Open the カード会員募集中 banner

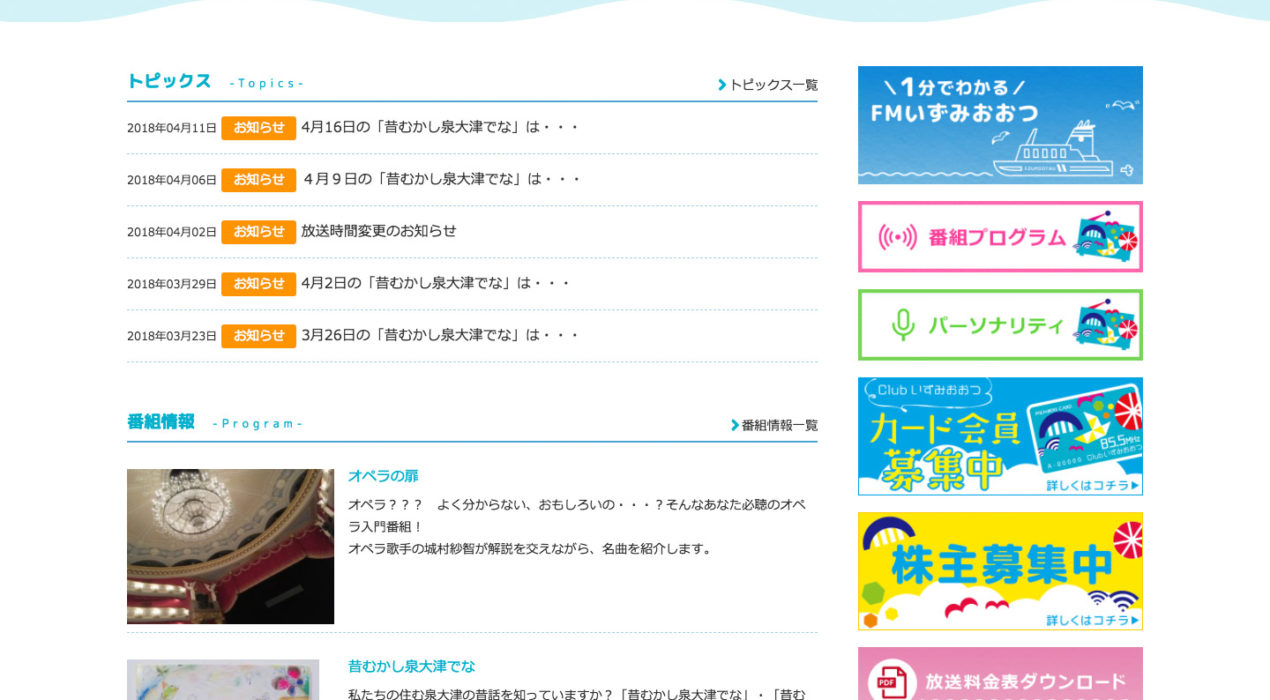(x=1000, y=436)
